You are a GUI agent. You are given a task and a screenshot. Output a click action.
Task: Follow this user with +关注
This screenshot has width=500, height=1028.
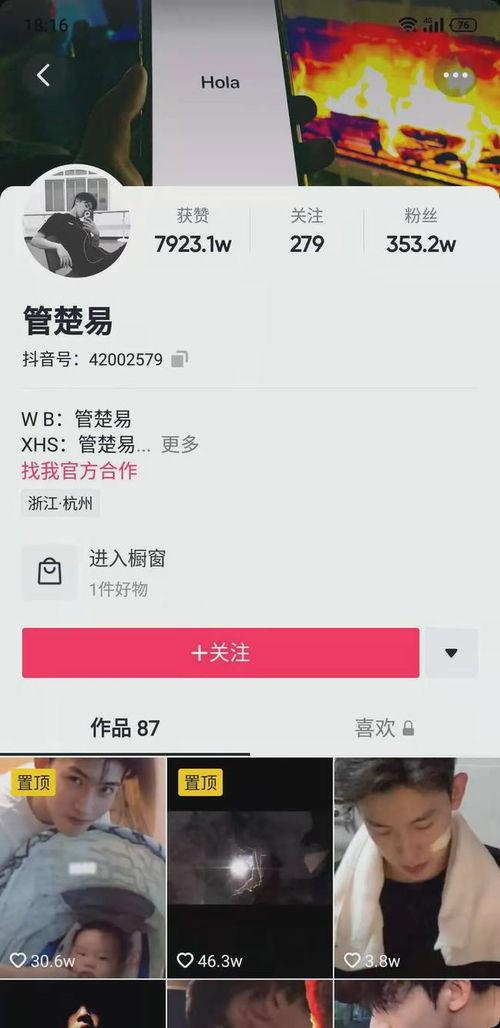[221, 653]
